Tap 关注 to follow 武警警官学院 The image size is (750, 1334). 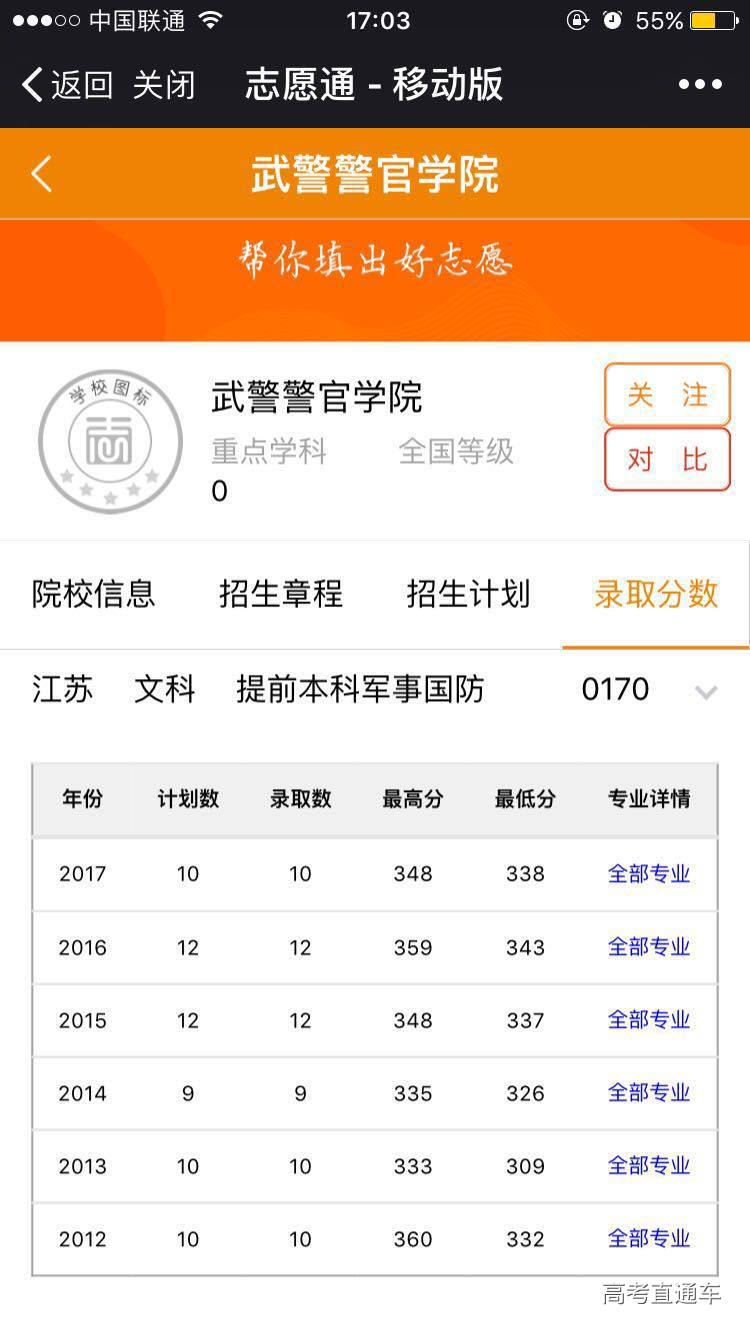tap(667, 395)
